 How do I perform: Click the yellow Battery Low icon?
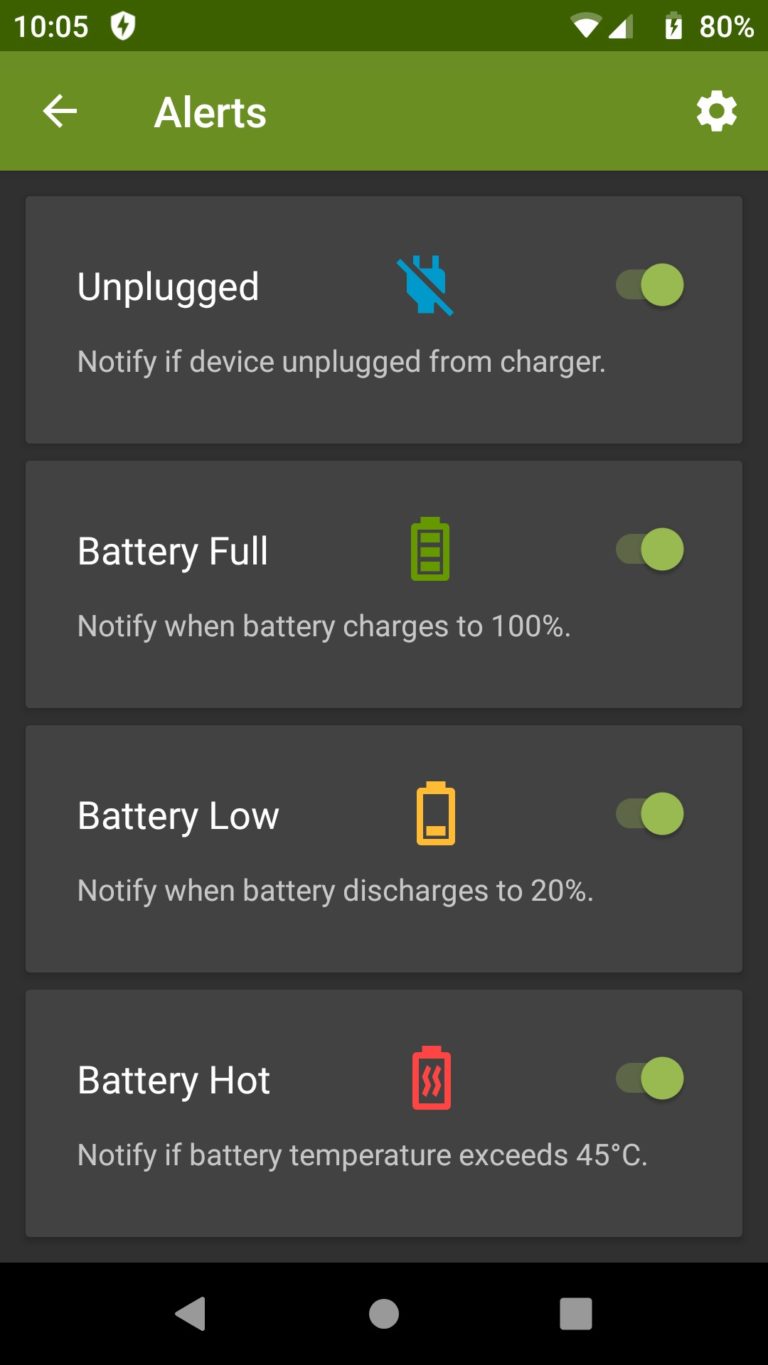435,813
